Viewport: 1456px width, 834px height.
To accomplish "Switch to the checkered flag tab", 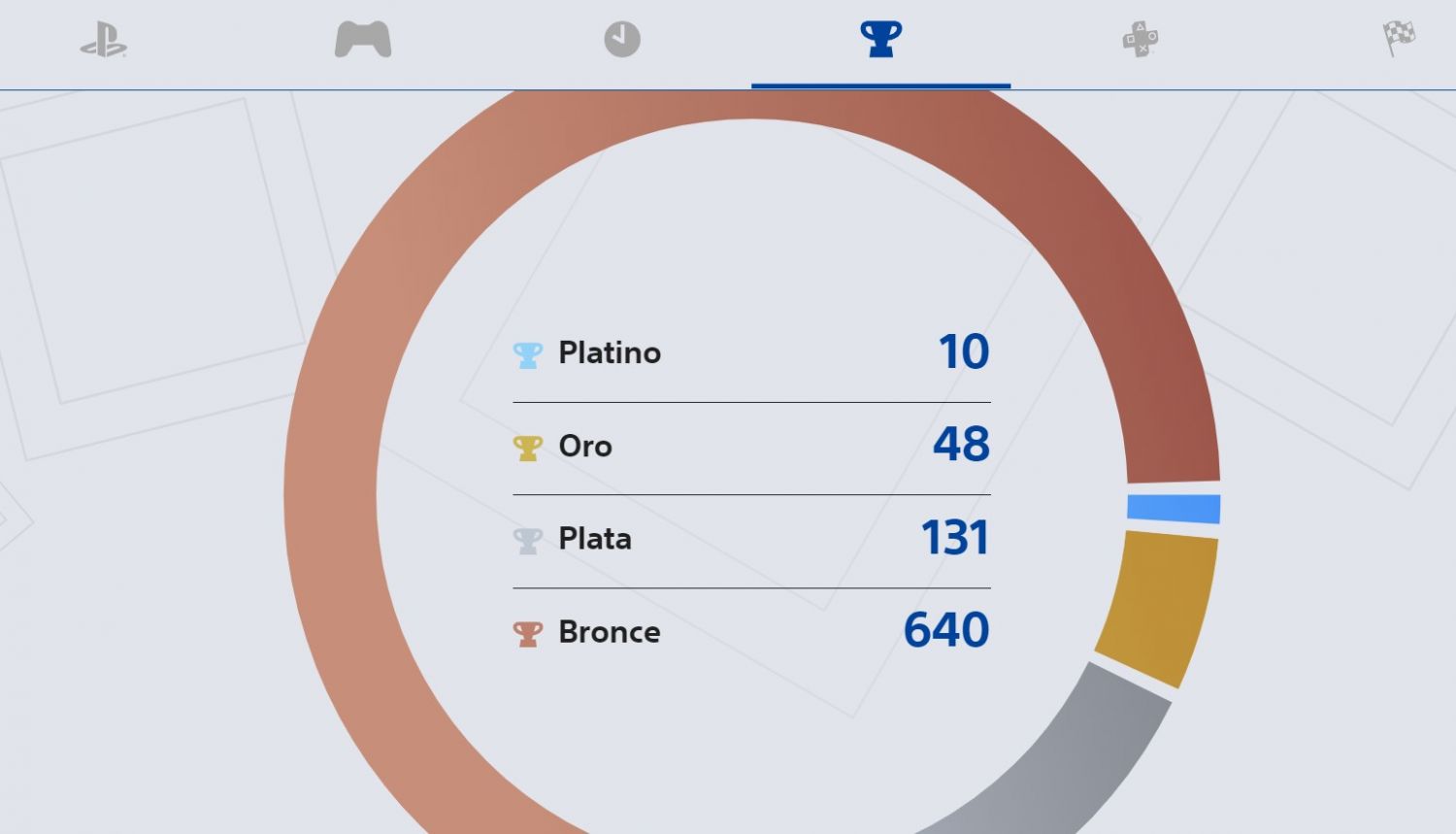I will tap(1399, 39).
